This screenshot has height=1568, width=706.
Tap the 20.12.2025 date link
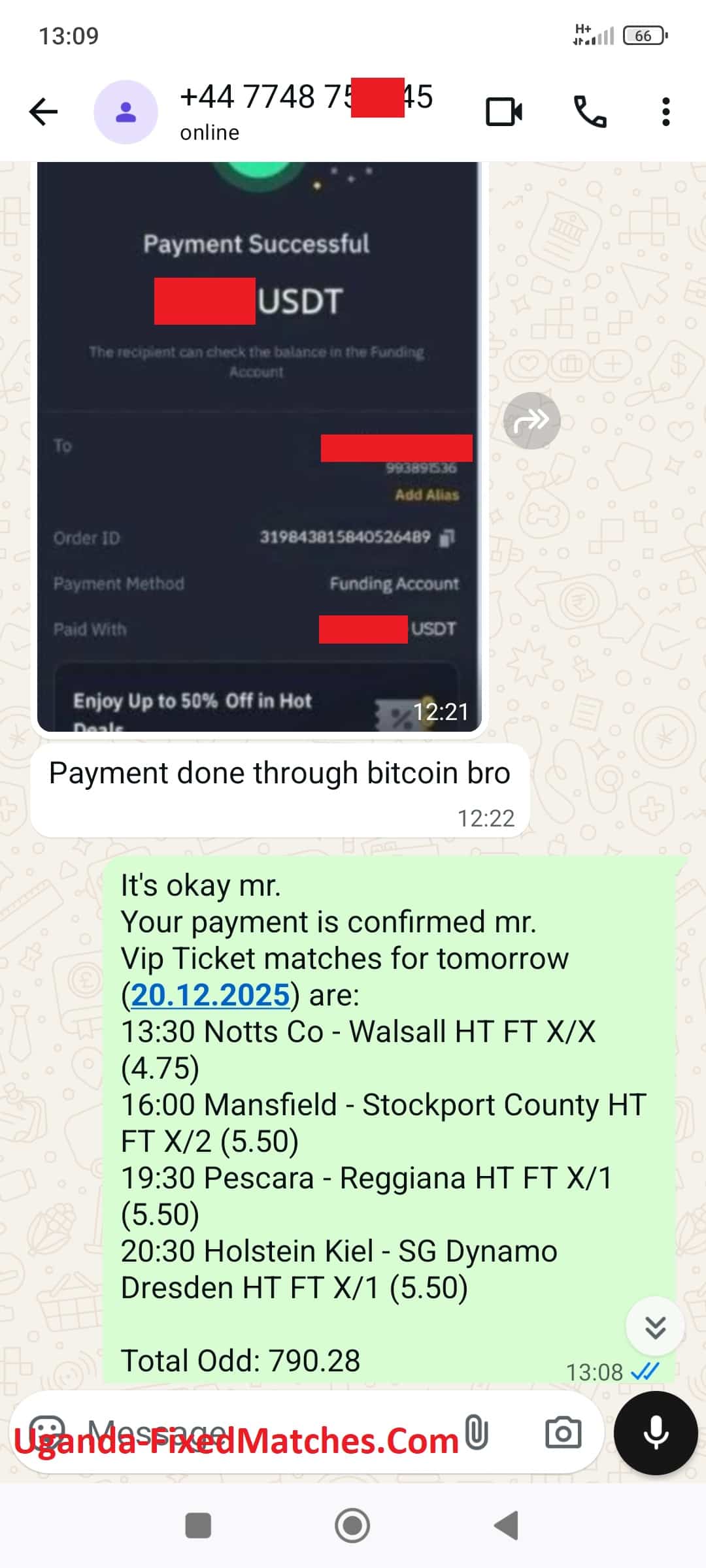click(x=210, y=995)
